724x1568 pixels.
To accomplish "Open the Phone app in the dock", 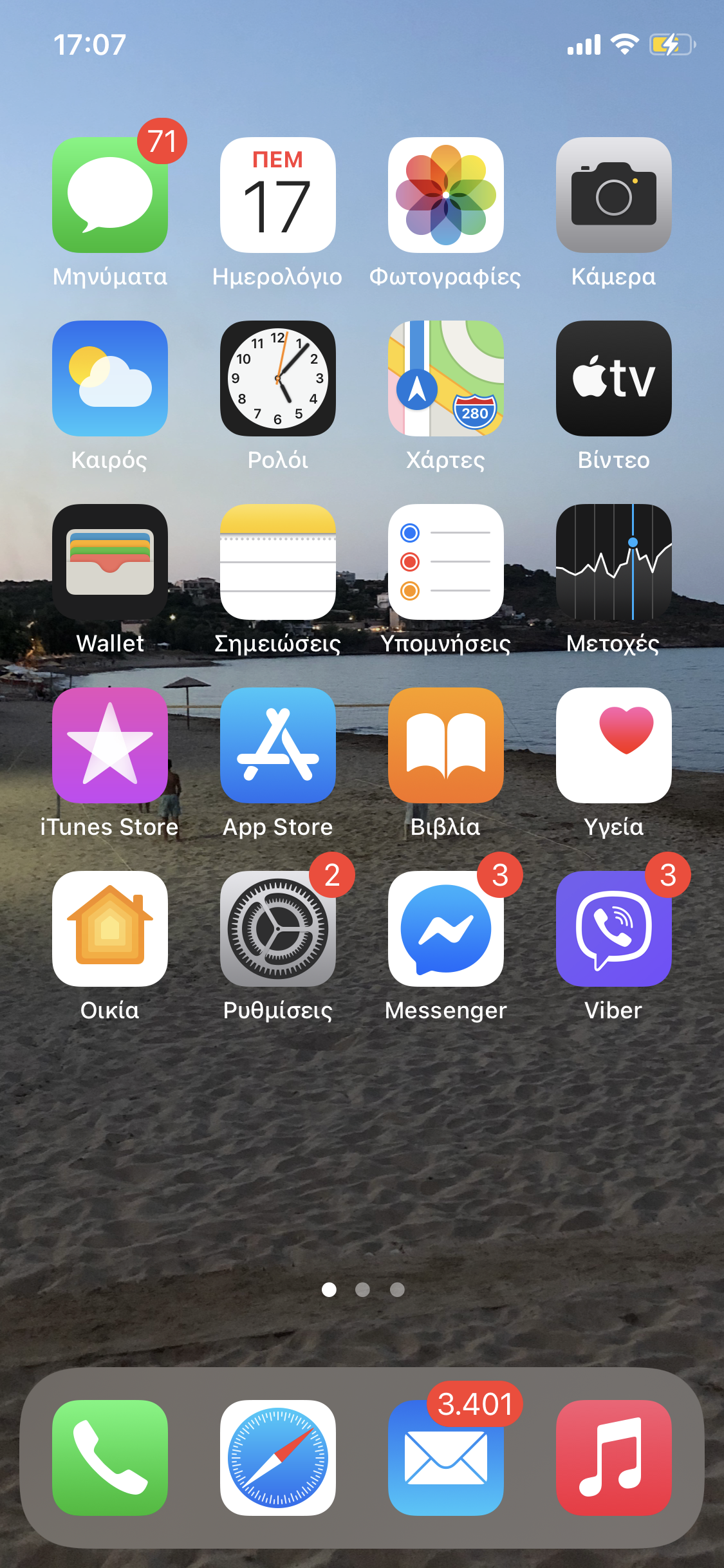I will [x=110, y=1458].
